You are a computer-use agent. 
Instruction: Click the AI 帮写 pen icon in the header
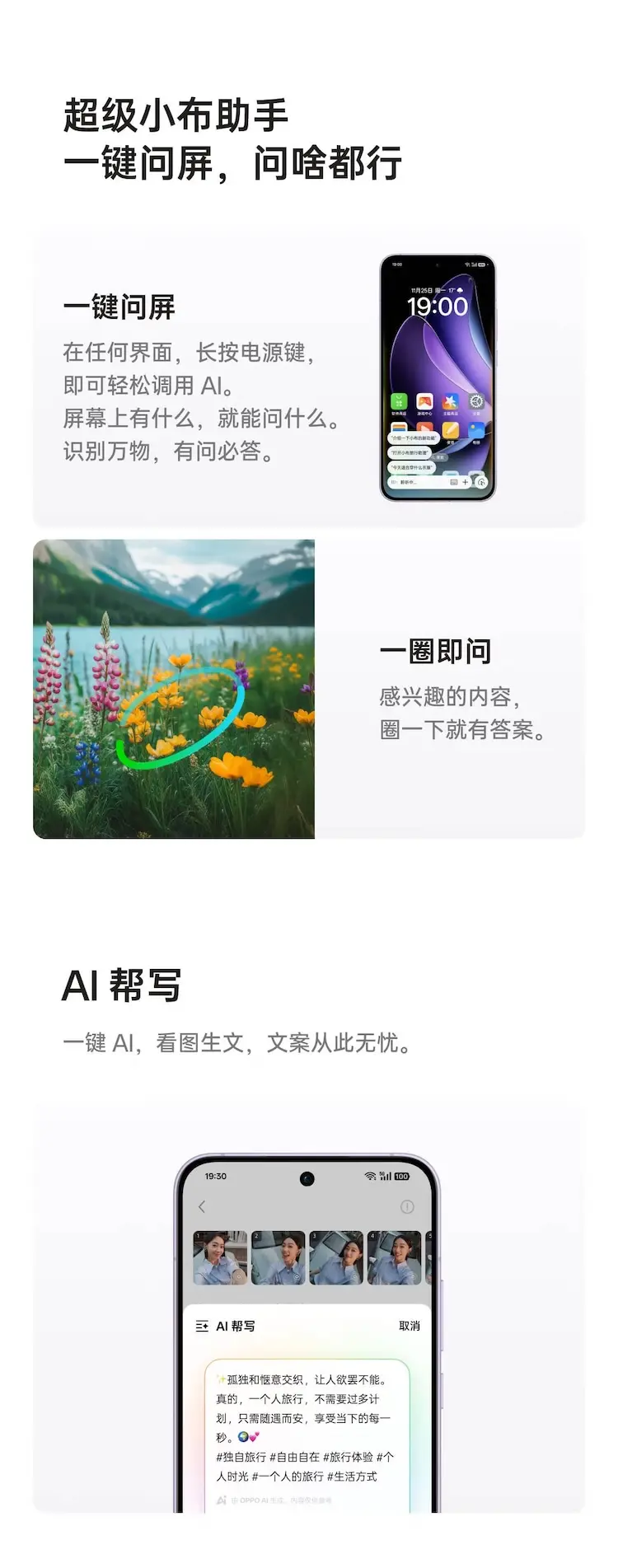[x=202, y=1327]
